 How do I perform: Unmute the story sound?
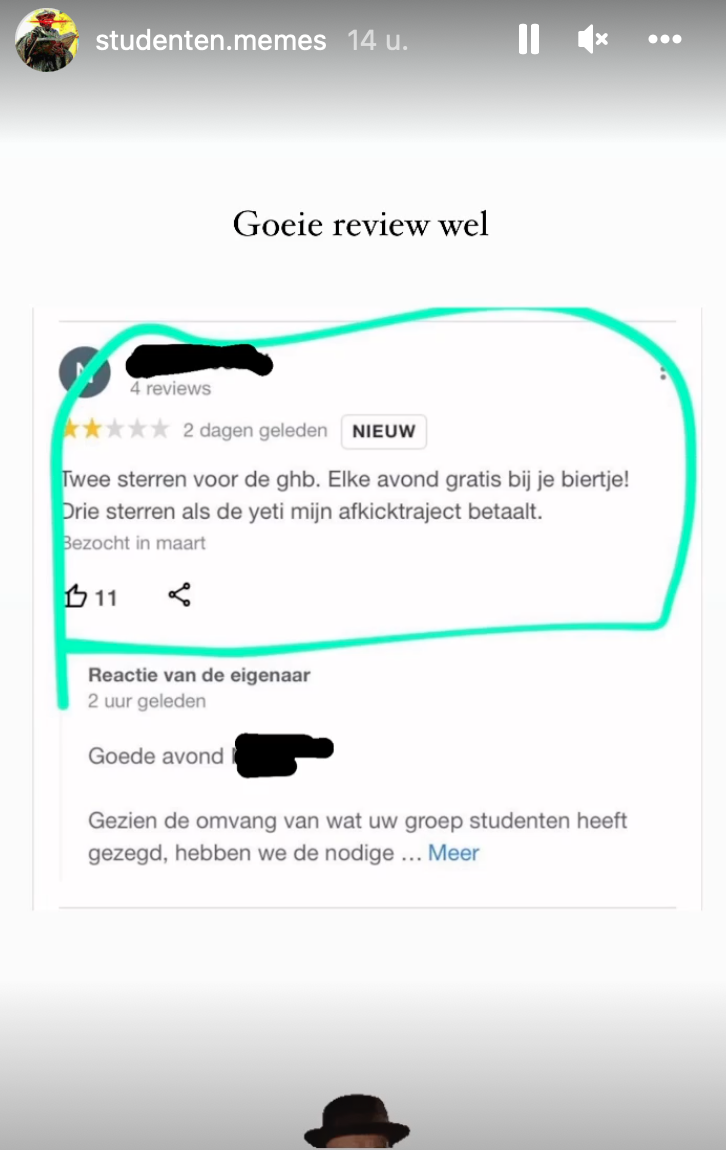593,40
